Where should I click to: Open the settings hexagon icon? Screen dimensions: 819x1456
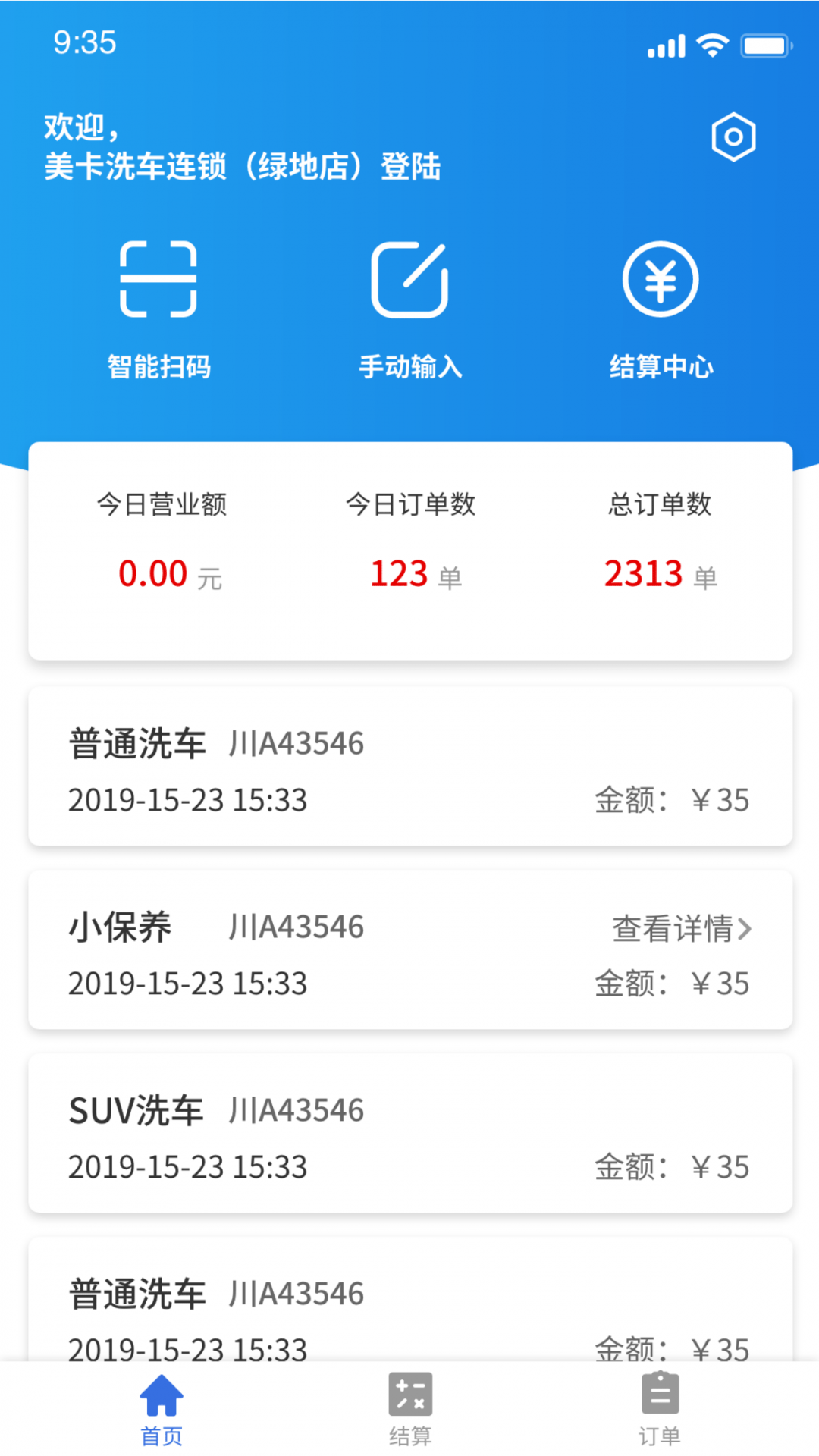pos(733,137)
